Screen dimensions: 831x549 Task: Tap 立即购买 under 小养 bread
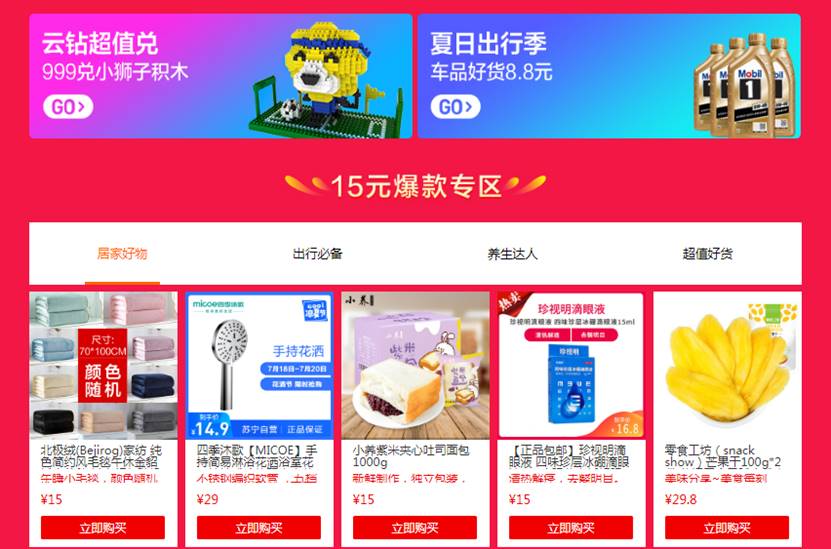tap(415, 528)
